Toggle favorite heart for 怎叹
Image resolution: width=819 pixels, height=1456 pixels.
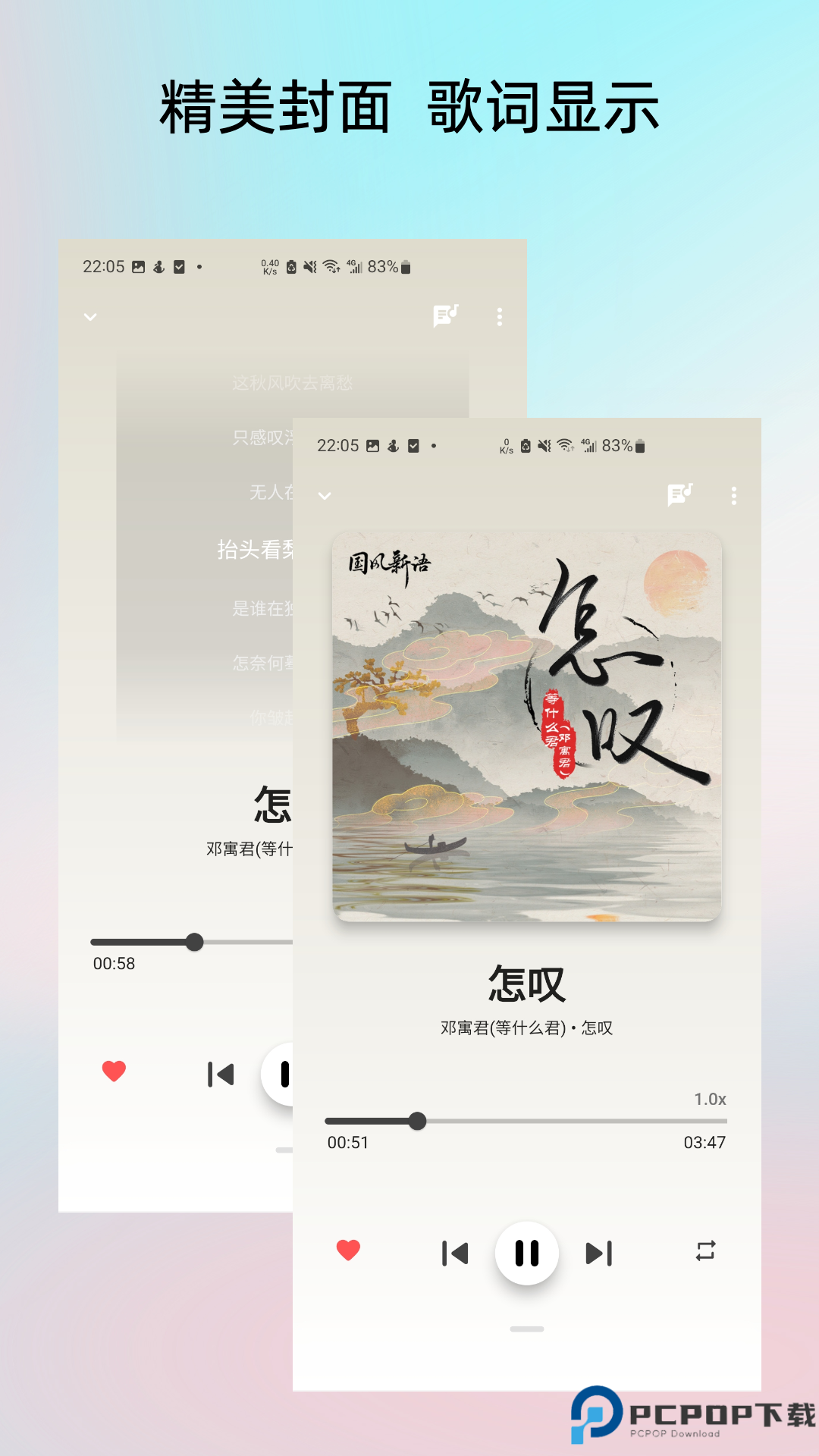tap(348, 1253)
